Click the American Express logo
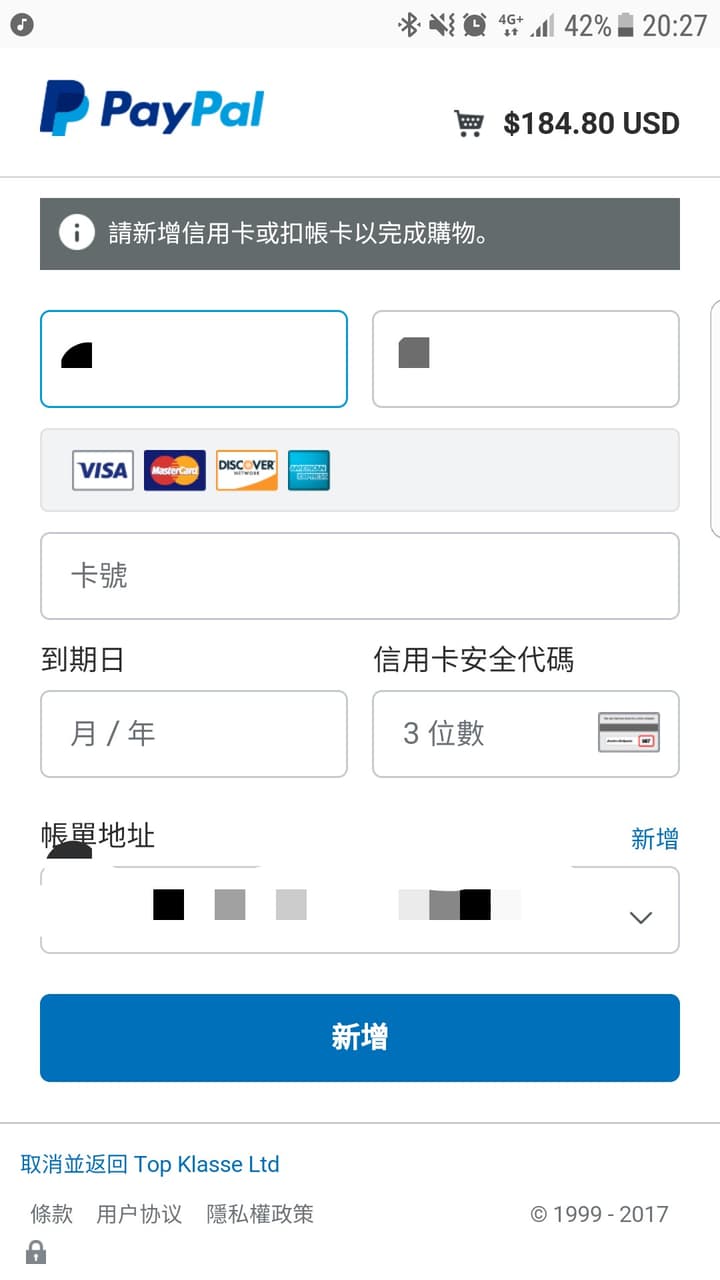The height and width of the screenshot is (1280, 720). click(x=310, y=470)
